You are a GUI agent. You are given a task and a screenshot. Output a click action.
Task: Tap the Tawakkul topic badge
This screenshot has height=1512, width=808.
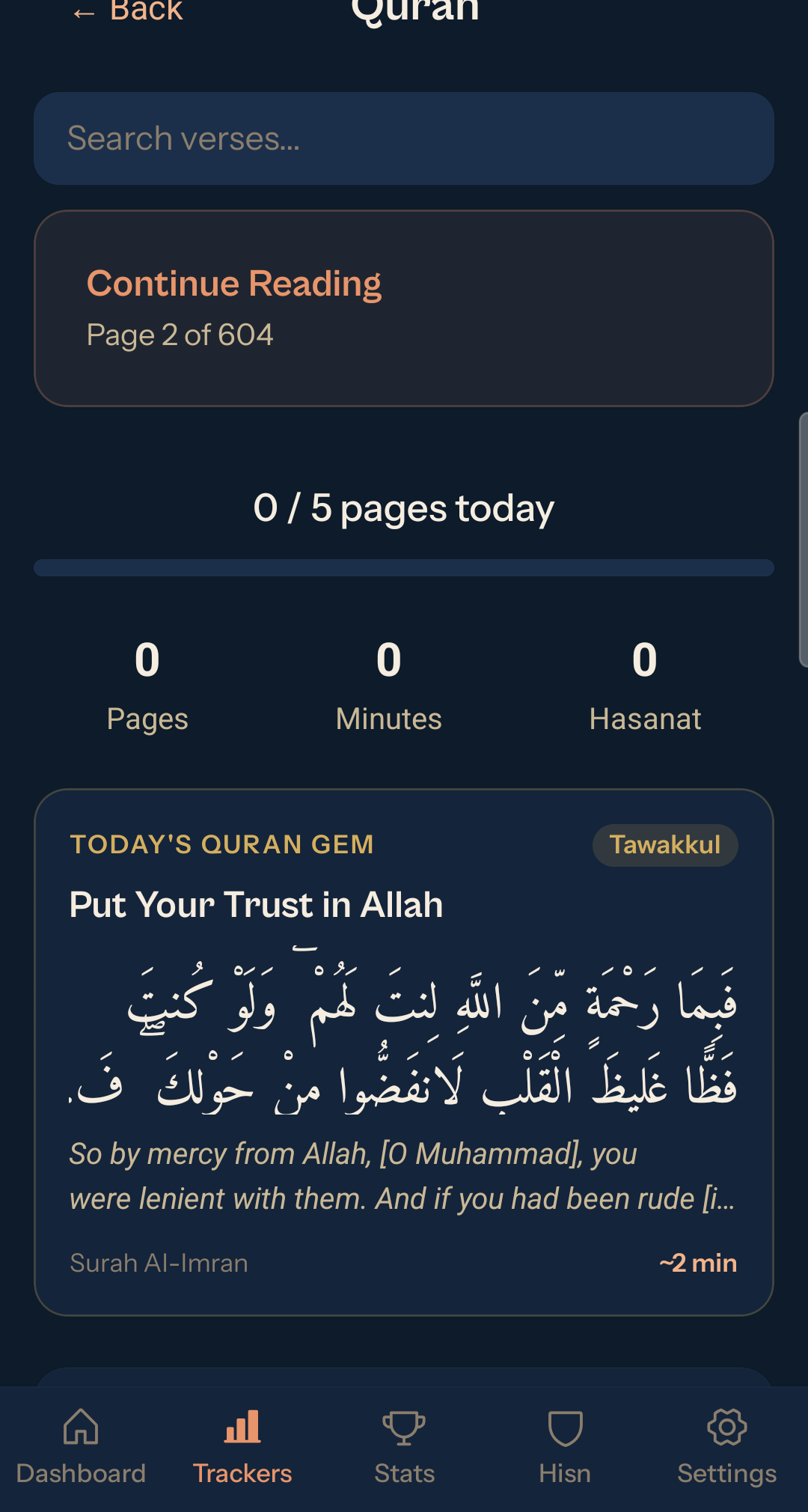pyautogui.click(x=664, y=844)
